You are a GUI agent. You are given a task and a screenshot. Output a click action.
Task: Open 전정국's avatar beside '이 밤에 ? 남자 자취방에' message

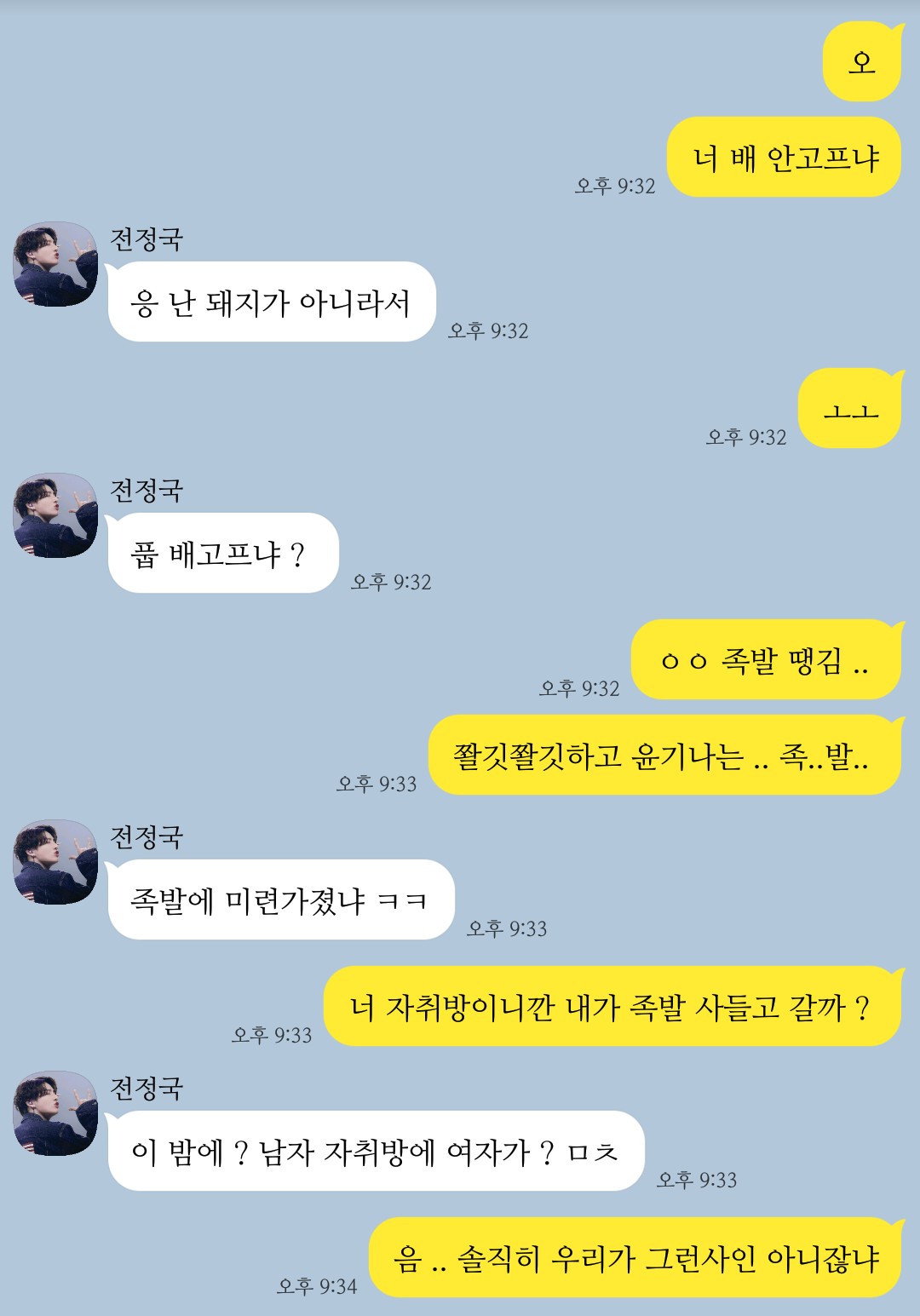[55, 1113]
